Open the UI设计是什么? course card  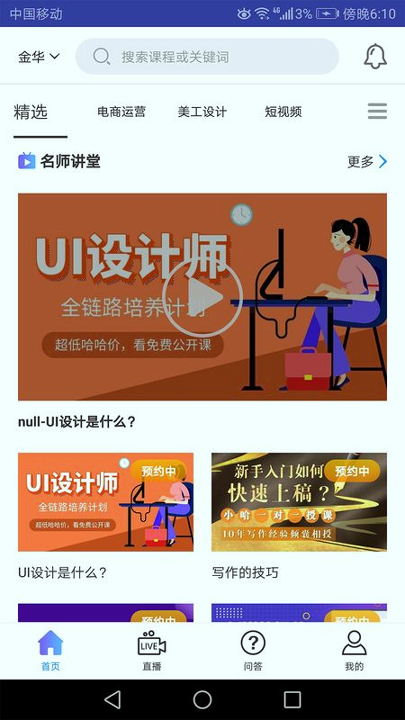106,516
